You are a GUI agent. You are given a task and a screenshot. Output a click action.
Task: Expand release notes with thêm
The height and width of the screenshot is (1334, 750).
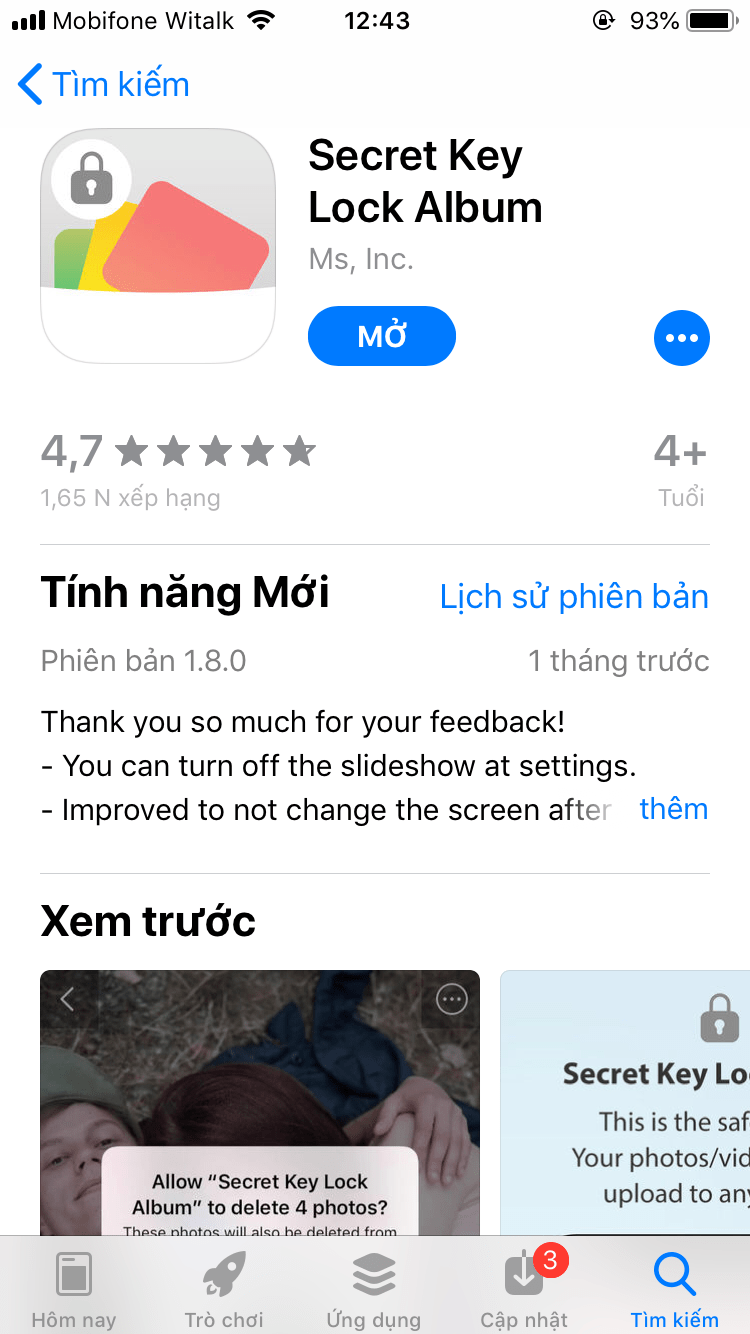[673, 808]
